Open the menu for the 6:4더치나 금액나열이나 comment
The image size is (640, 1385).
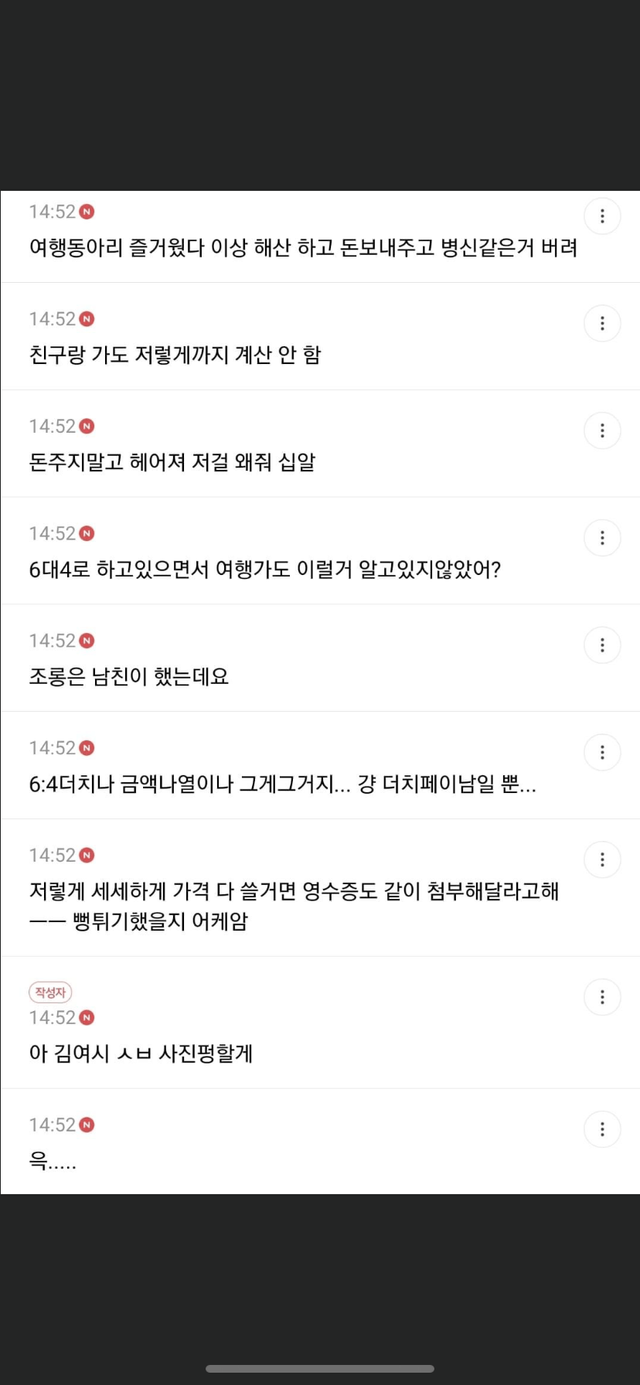(602, 752)
